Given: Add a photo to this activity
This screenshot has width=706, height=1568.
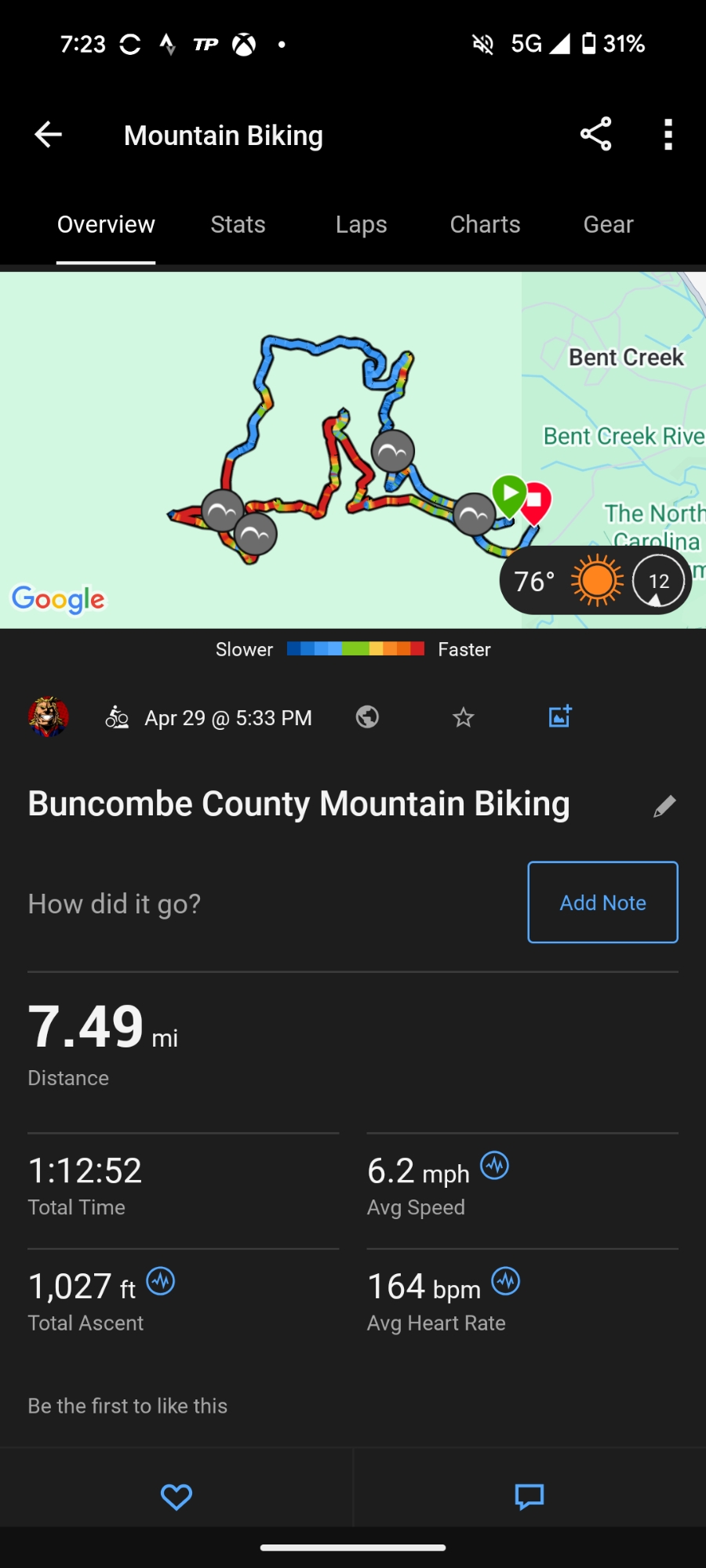Looking at the screenshot, I should (x=560, y=717).
